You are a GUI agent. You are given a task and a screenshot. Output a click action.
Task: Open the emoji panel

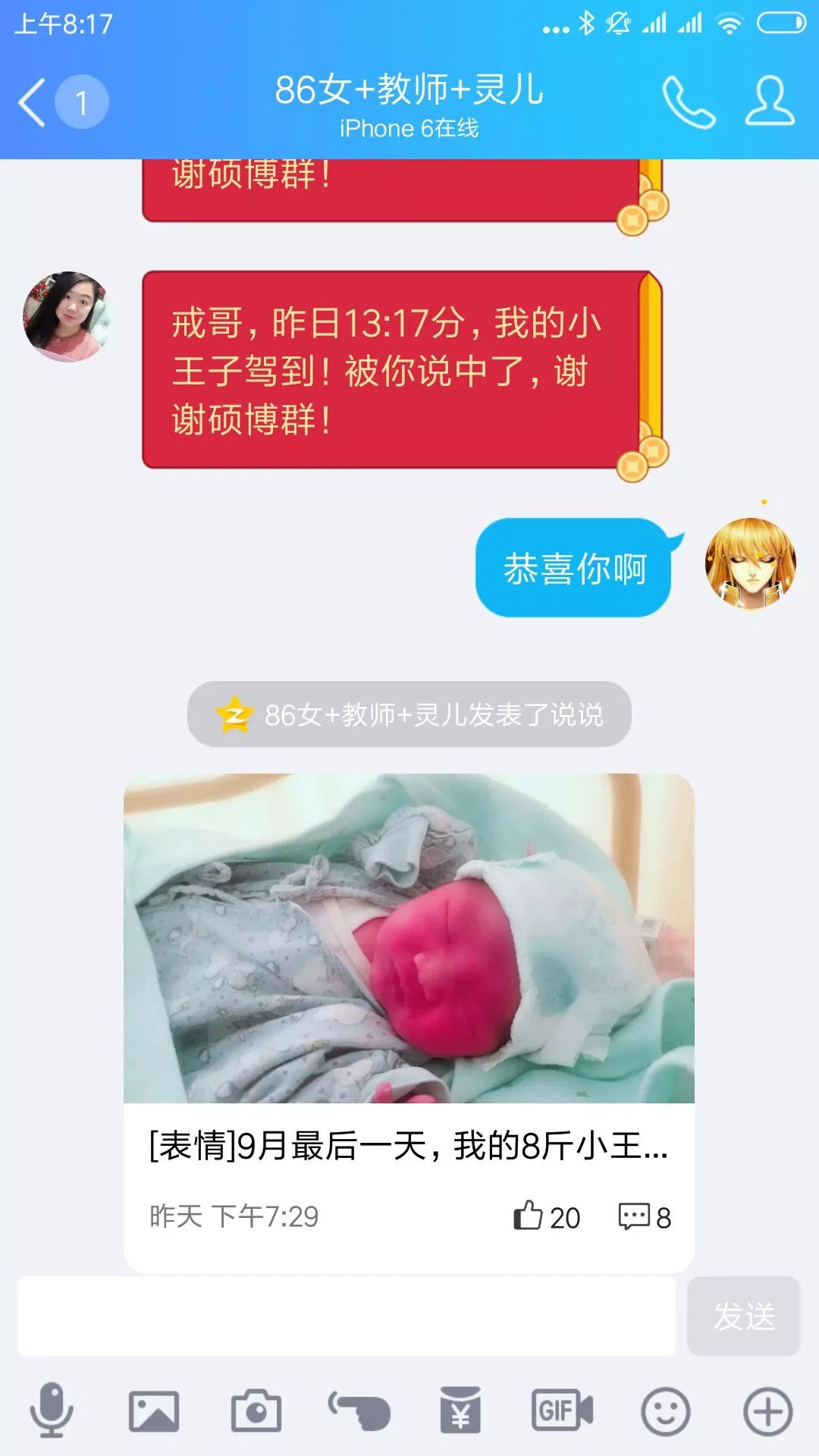[665, 1411]
